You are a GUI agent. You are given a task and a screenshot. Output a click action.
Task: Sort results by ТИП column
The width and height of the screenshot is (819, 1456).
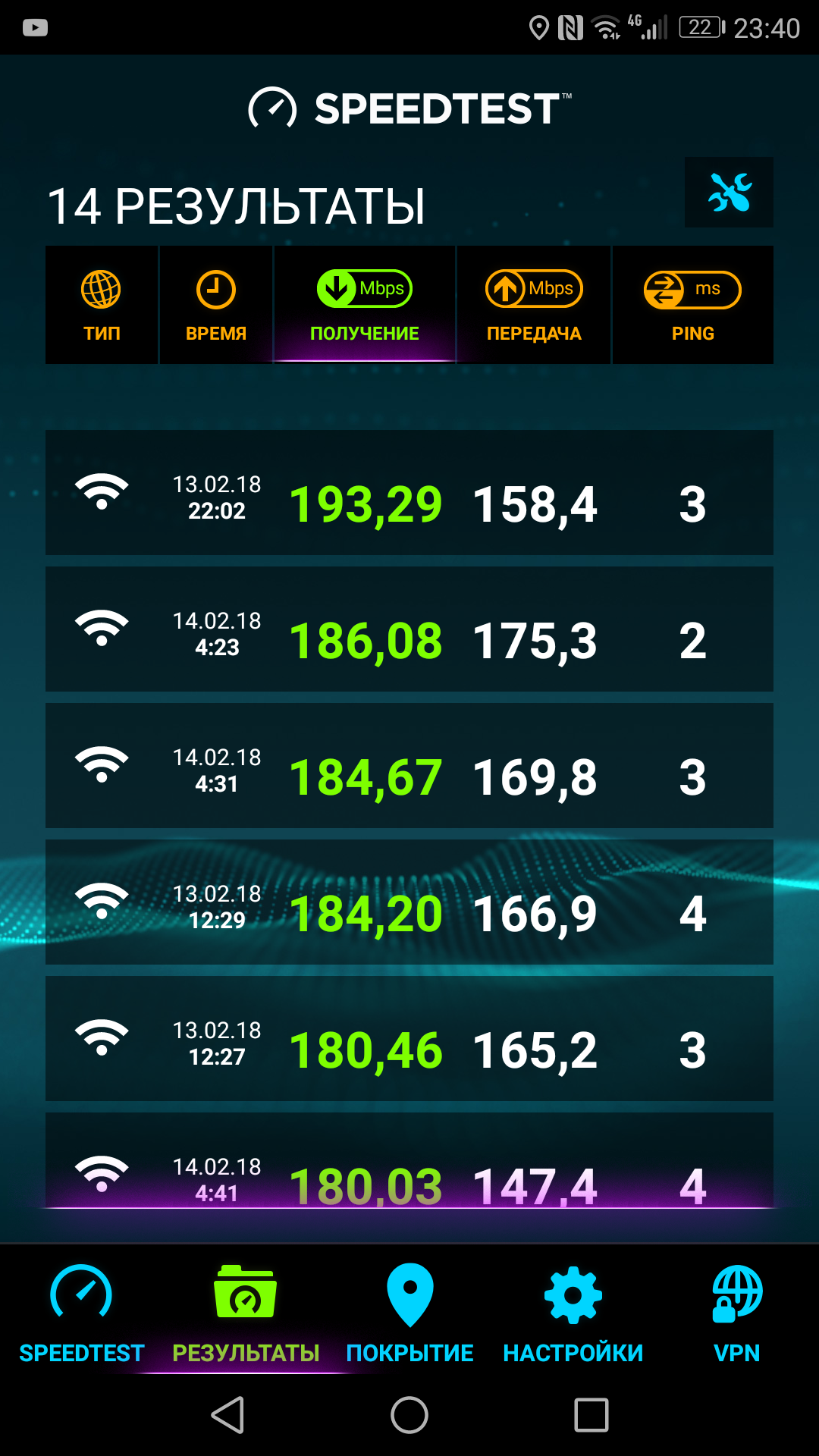click(102, 305)
